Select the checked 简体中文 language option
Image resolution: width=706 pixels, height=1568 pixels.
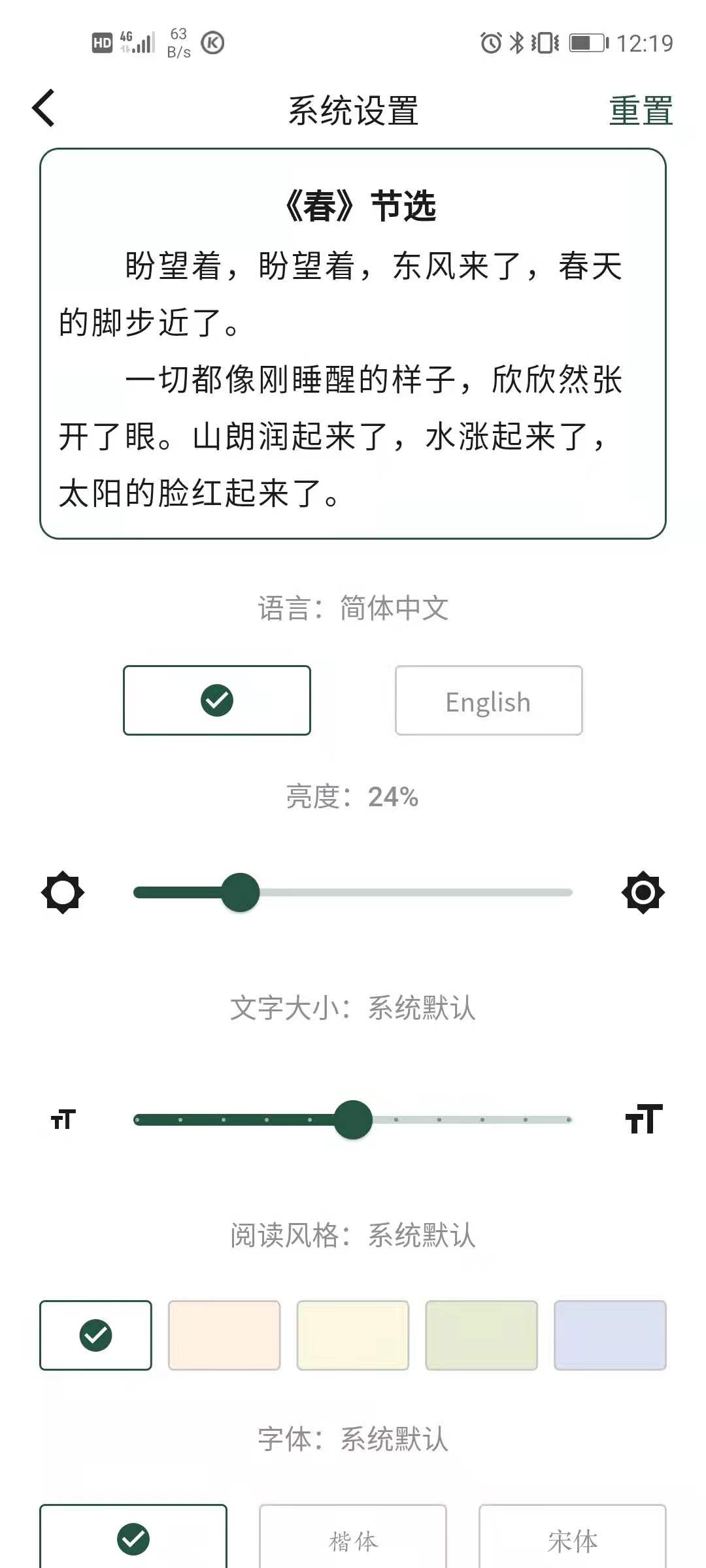point(217,700)
